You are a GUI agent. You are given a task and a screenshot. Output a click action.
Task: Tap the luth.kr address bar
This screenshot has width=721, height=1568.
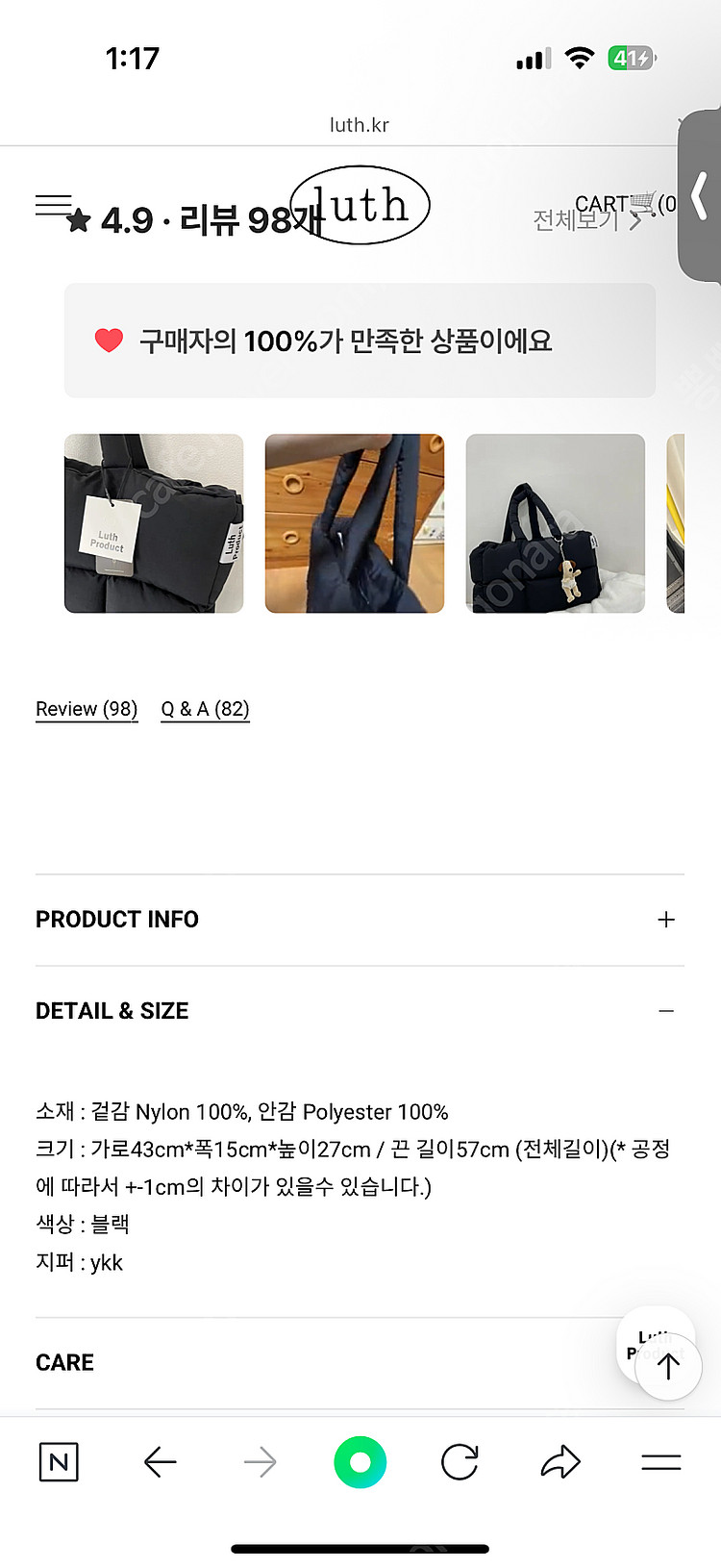[x=359, y=125]
